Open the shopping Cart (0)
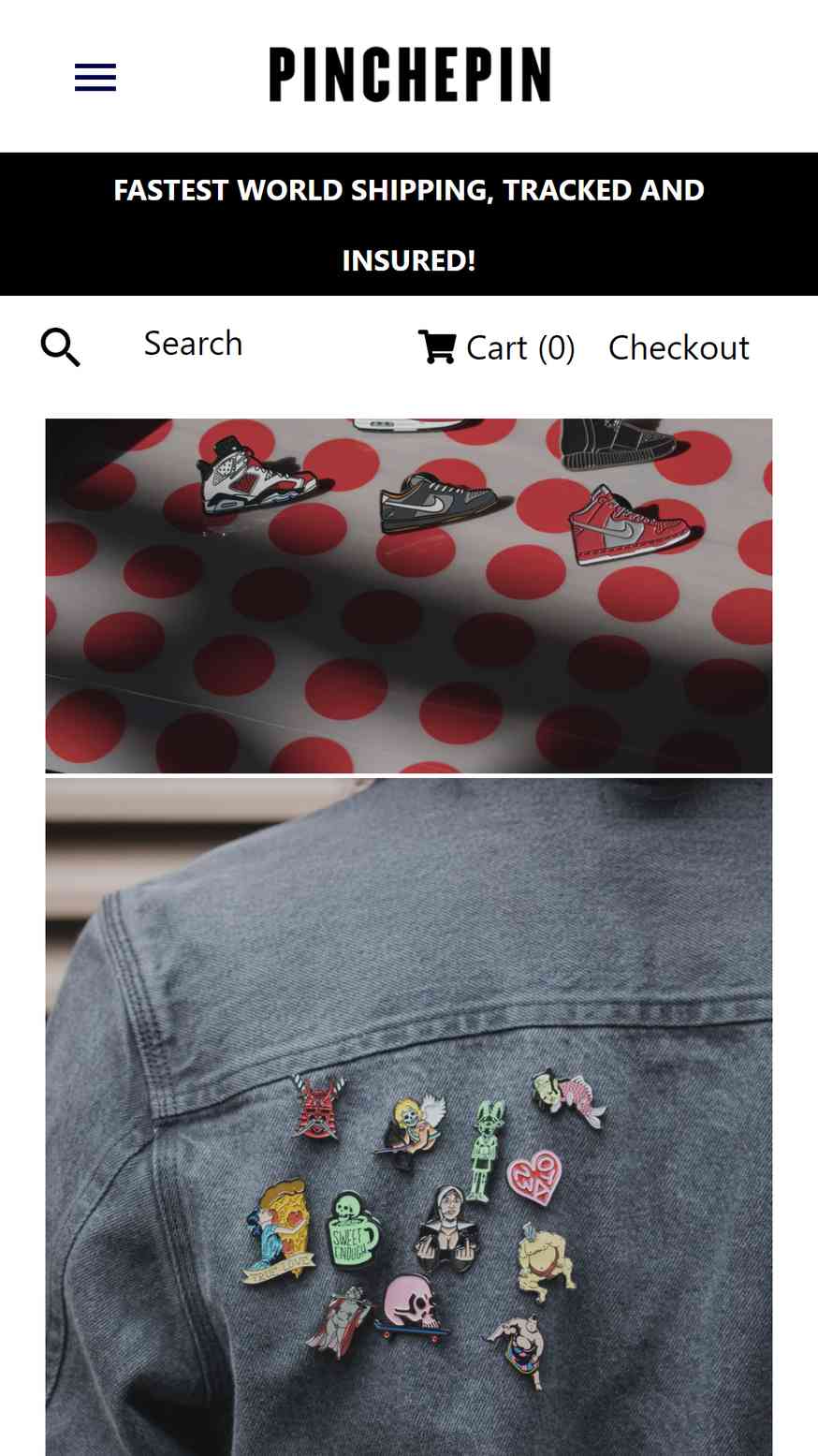 click(496, 347)
